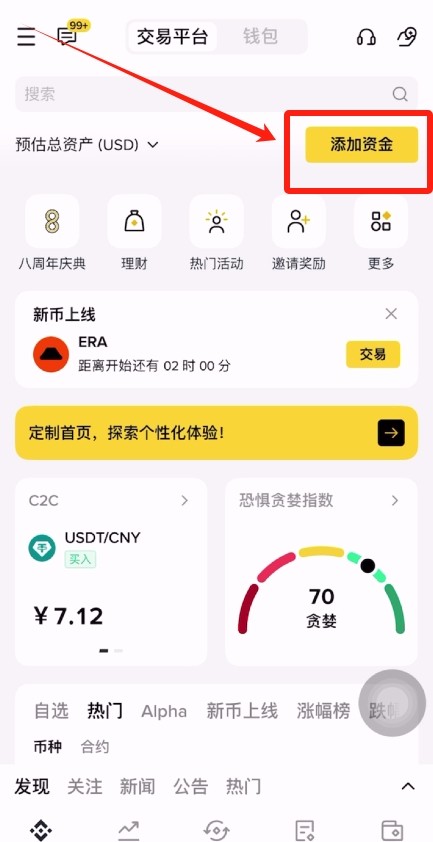The image size is (433, 842).
Task: Open the 定制首页 banner arrow
Action: click(x=391, y=433)
